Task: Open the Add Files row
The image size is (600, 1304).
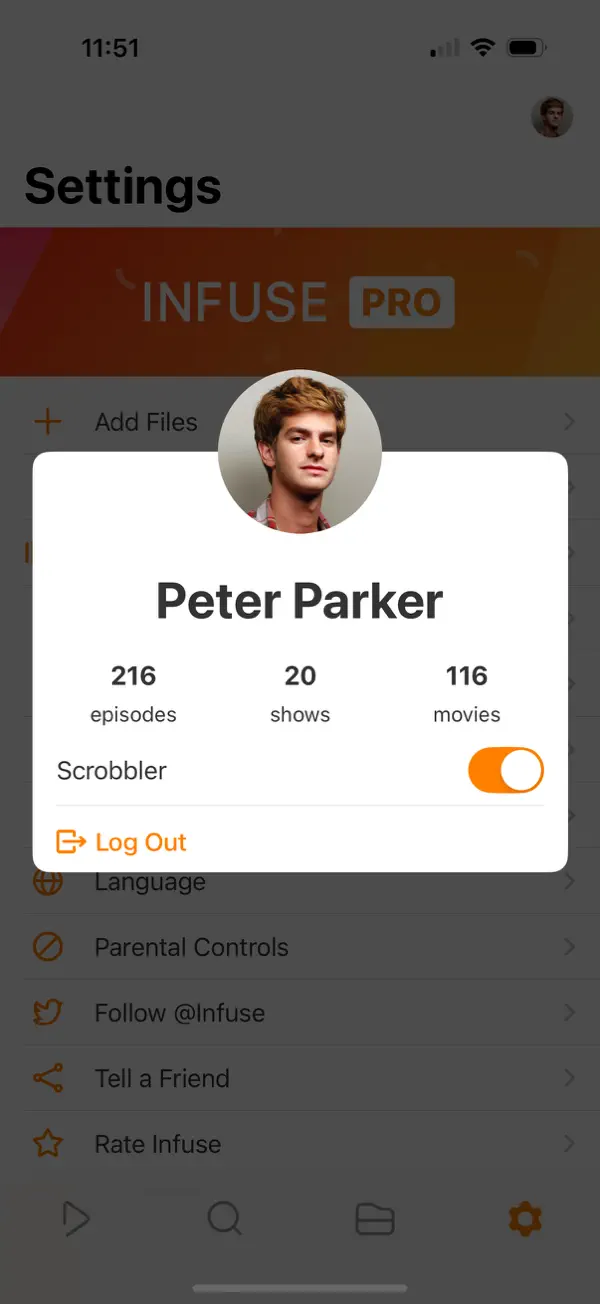Action: (x=300, y=422)
